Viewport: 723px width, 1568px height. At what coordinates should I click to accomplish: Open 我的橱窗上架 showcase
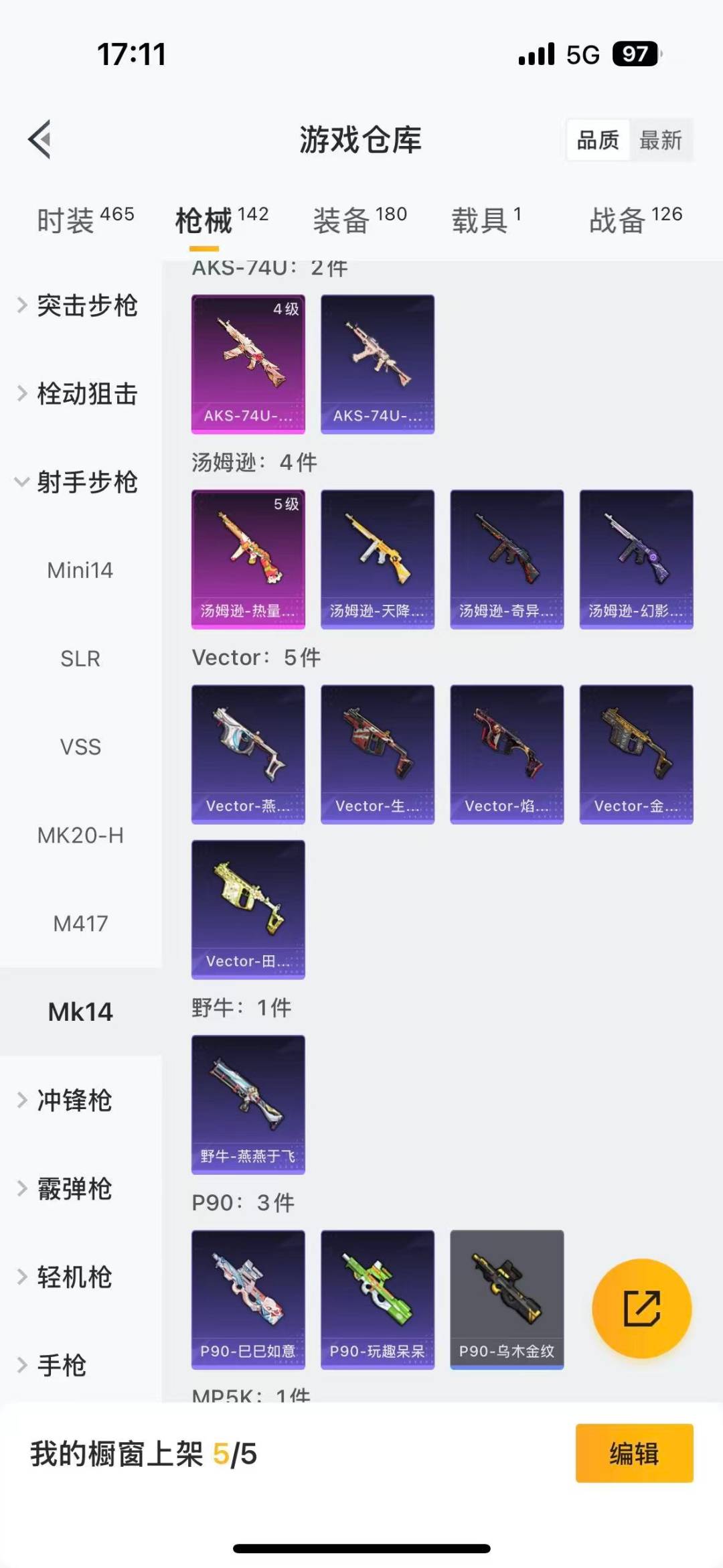coord(145,1455)
